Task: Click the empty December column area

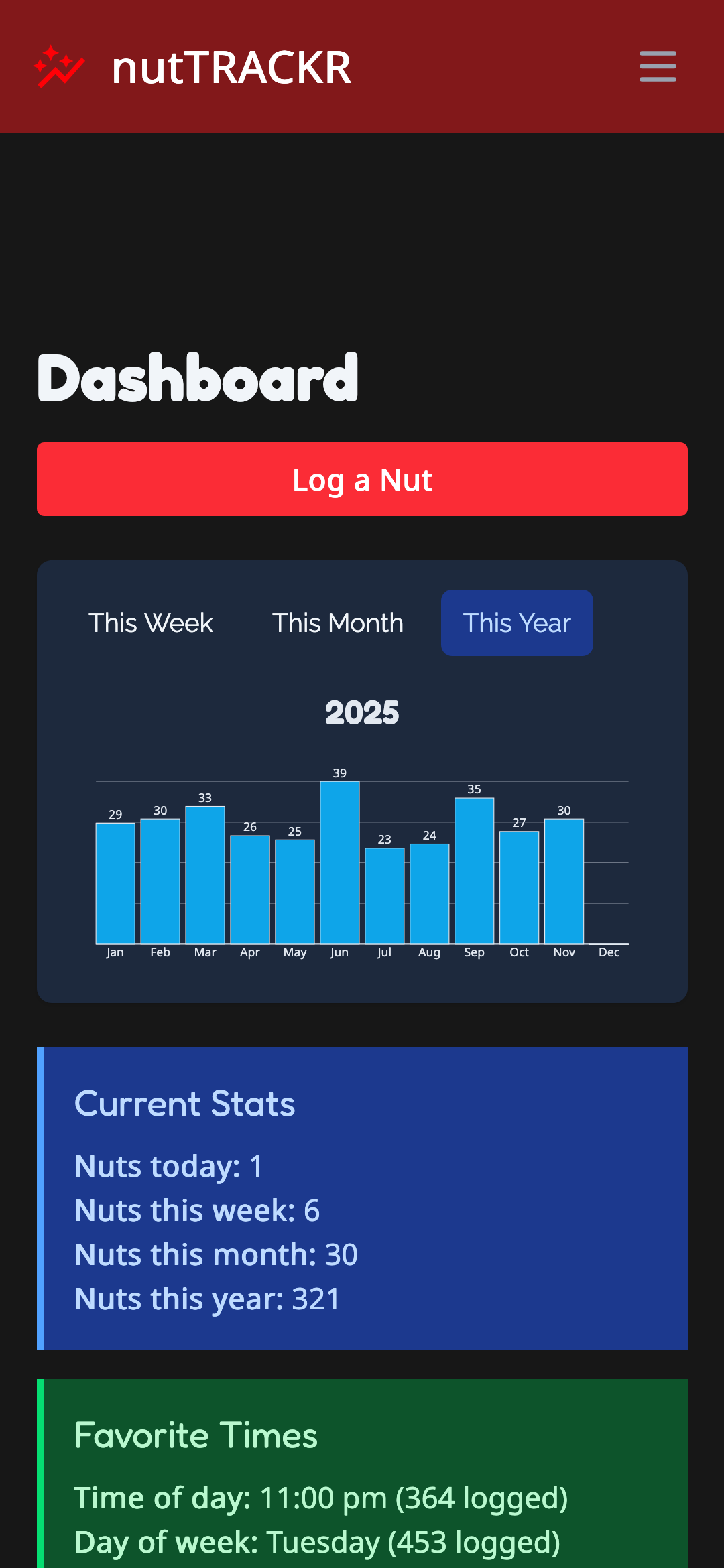Action: 609,891
